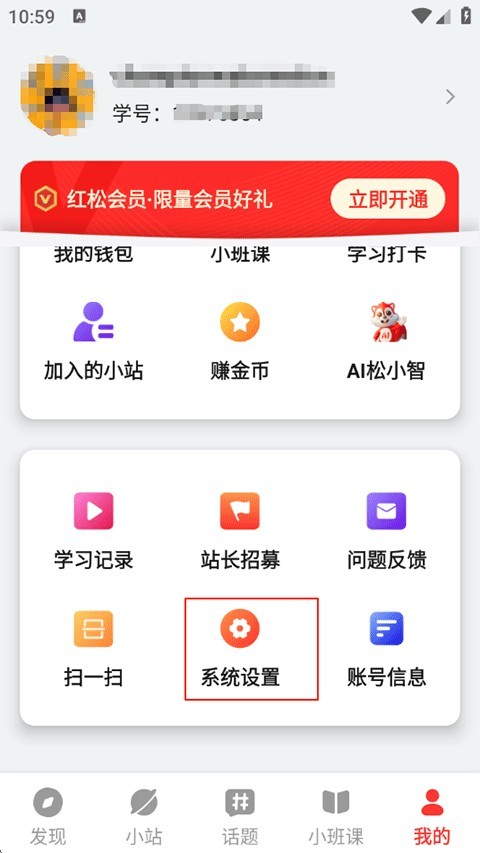
Task: Switch to the 小站 tab
Action: pos(144,815)
